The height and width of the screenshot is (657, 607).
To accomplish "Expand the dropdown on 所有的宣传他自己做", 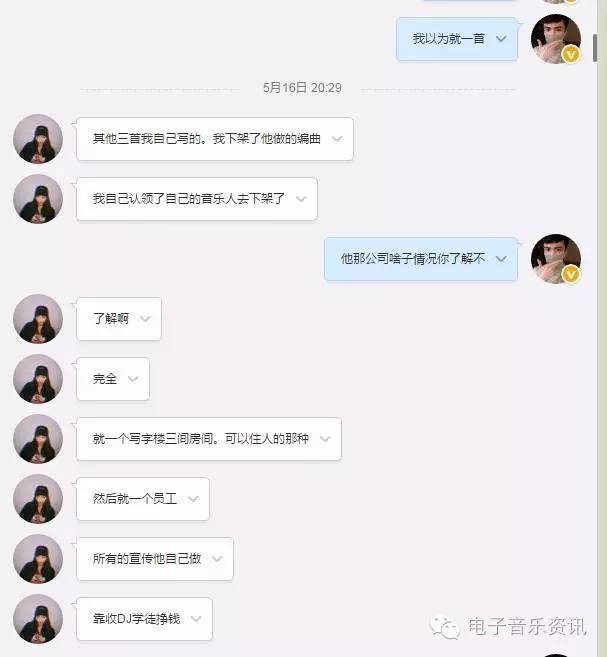I will click(x=217, y=559).
